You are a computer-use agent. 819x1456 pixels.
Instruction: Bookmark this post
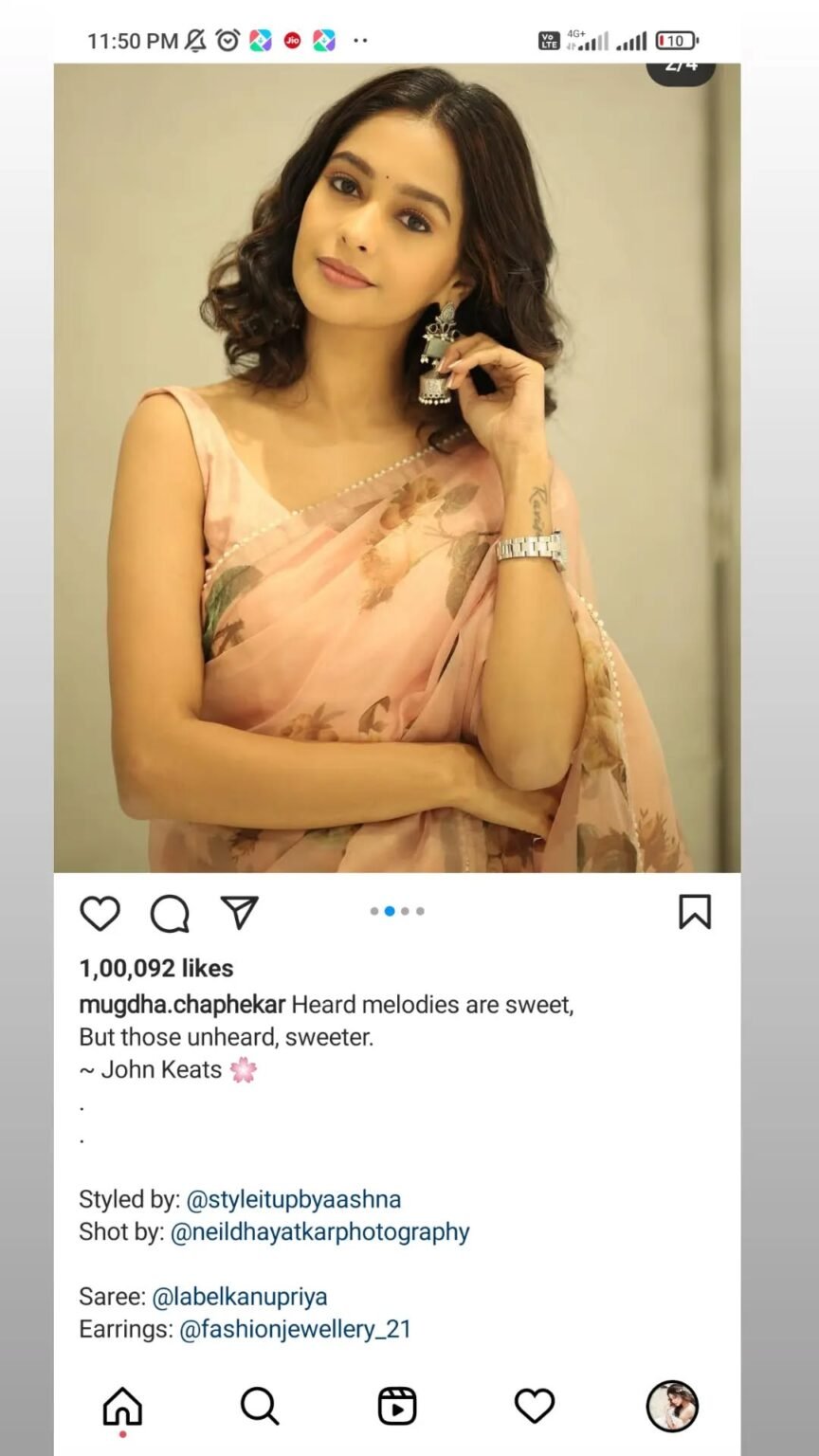(695, 912)
